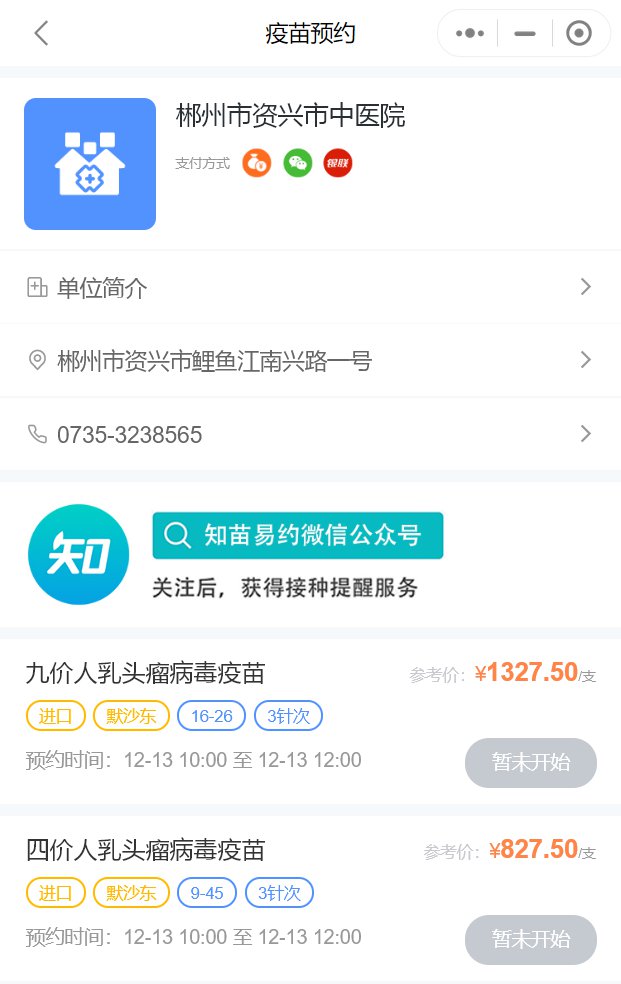
Task: Open 单位简介 row
Action: 310,288
